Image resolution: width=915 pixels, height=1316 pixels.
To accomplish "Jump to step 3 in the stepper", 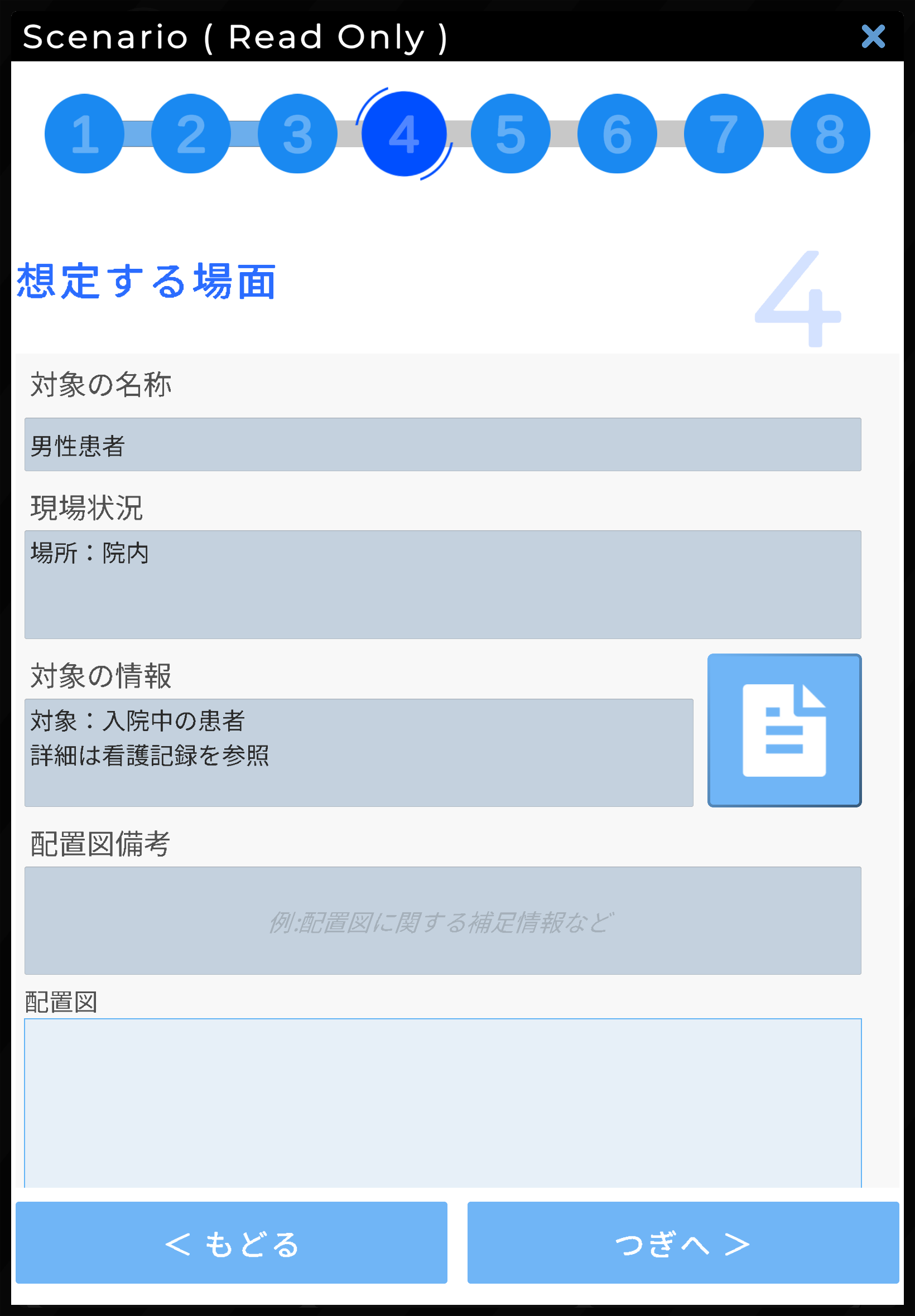I will [297, 133].
